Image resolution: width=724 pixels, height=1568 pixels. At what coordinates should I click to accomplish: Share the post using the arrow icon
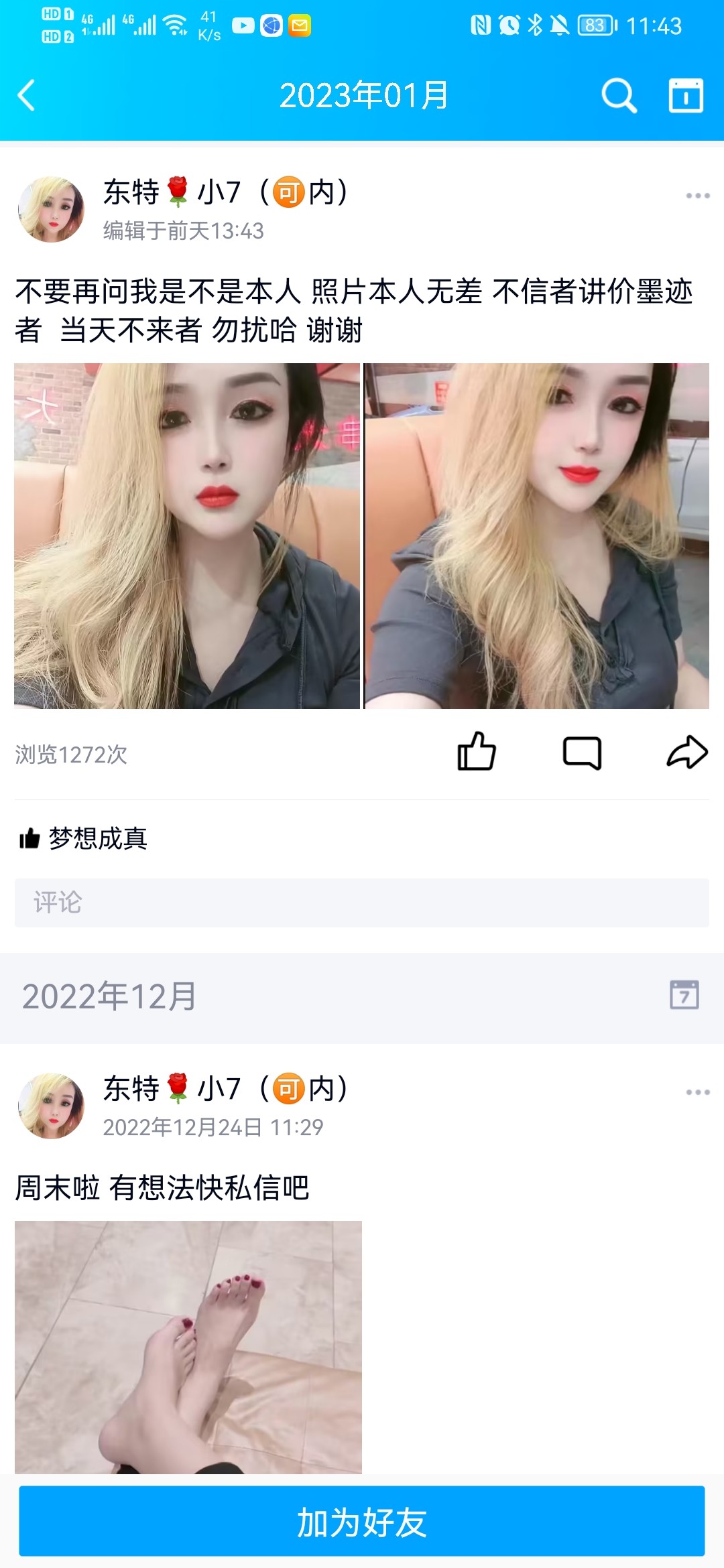(x=688, y=752)
